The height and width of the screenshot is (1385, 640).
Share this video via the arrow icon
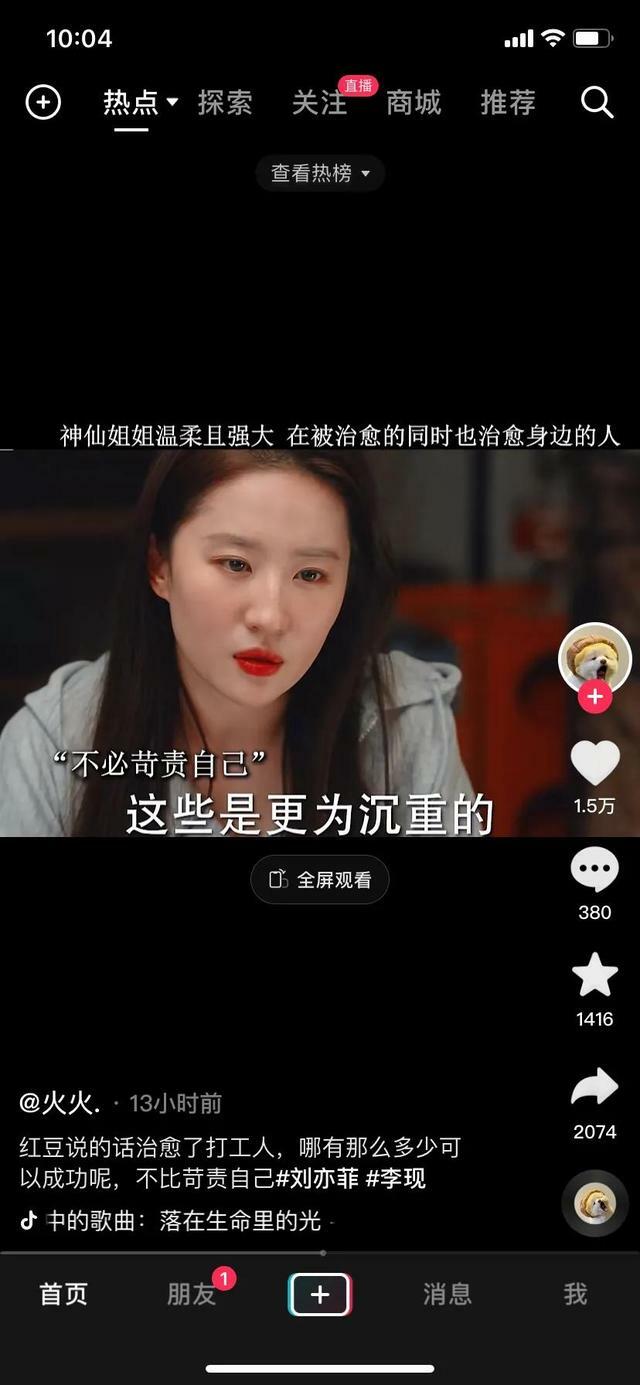click(x=595, y=1088)
